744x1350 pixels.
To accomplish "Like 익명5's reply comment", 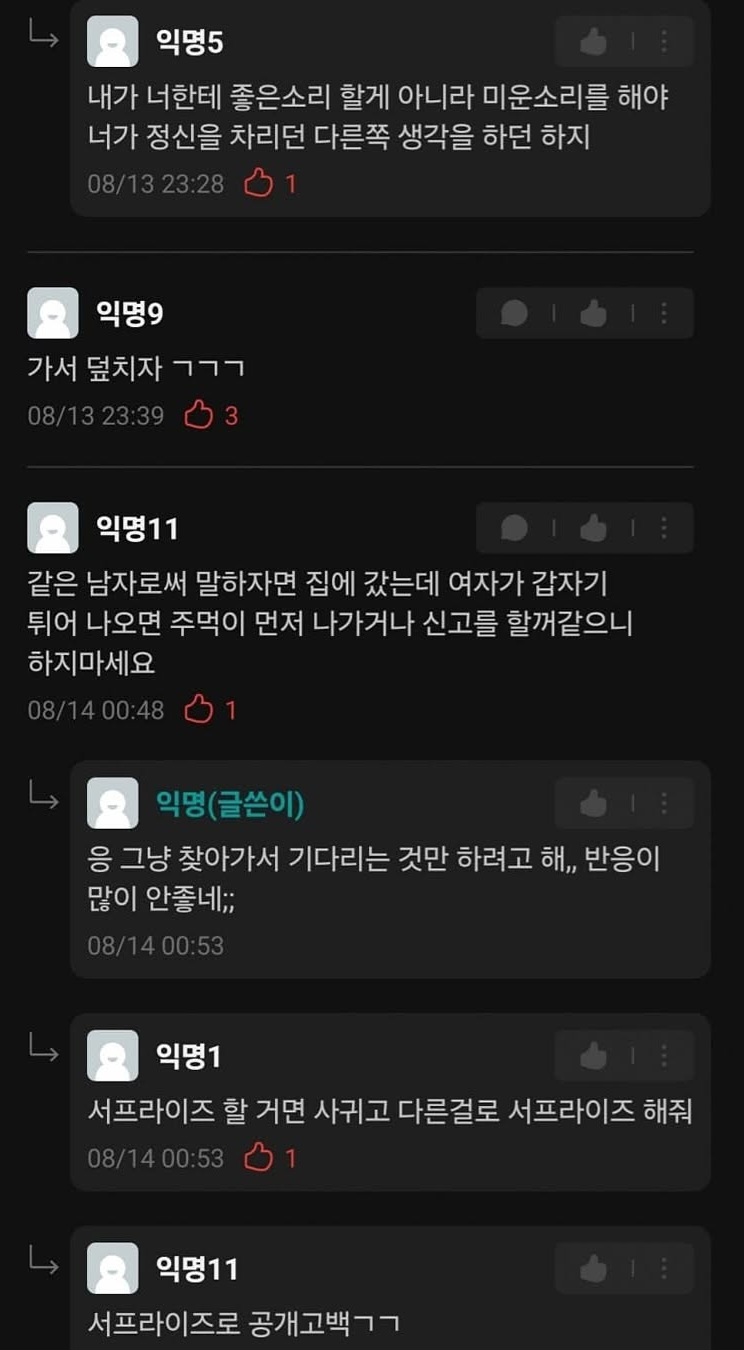I will pyautogui.click(x=594, y=42).
